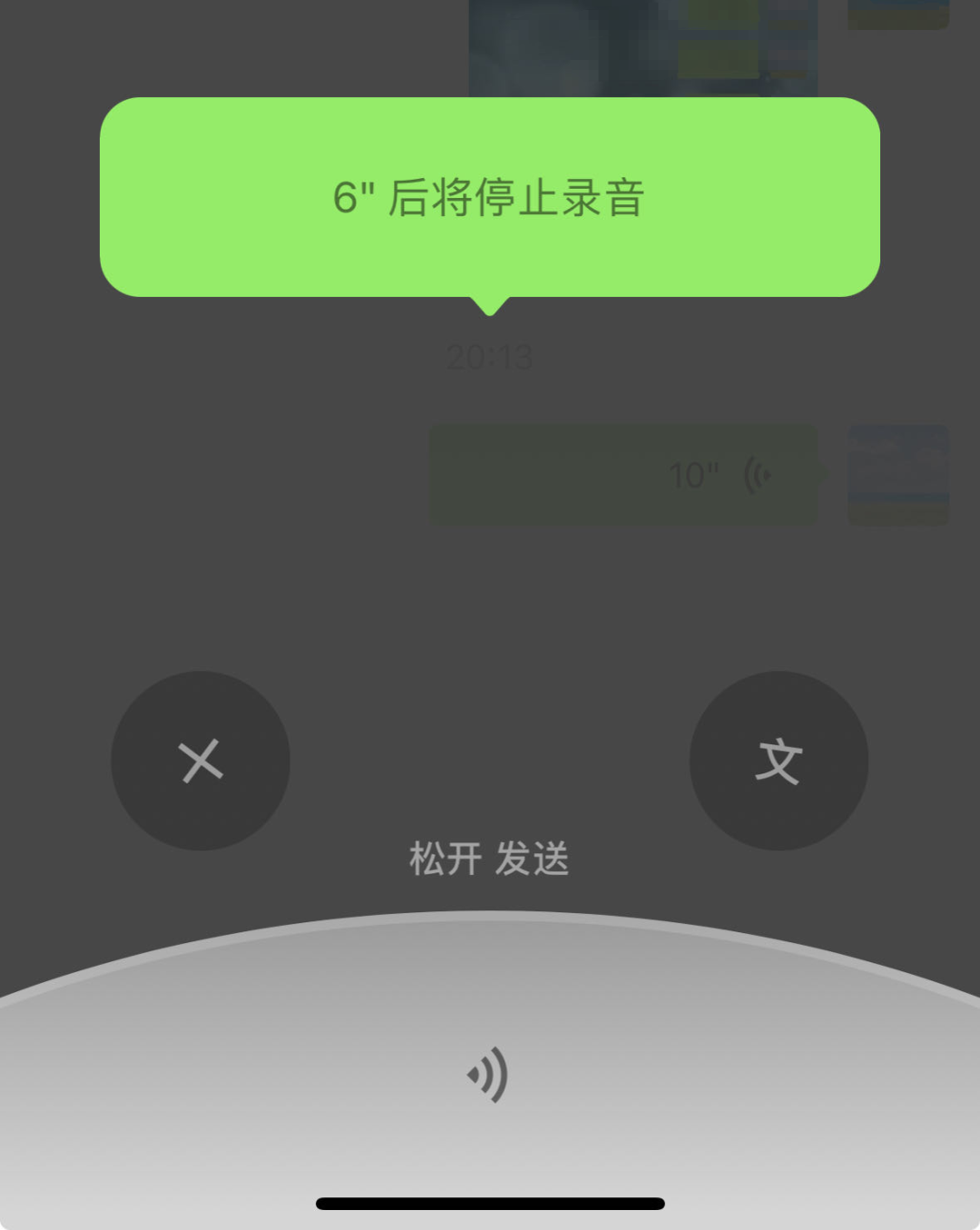Viewport: 980px width, 1230px height.
Task: Cancel the voice recording with the X button
Action: [x=201, y=761]
